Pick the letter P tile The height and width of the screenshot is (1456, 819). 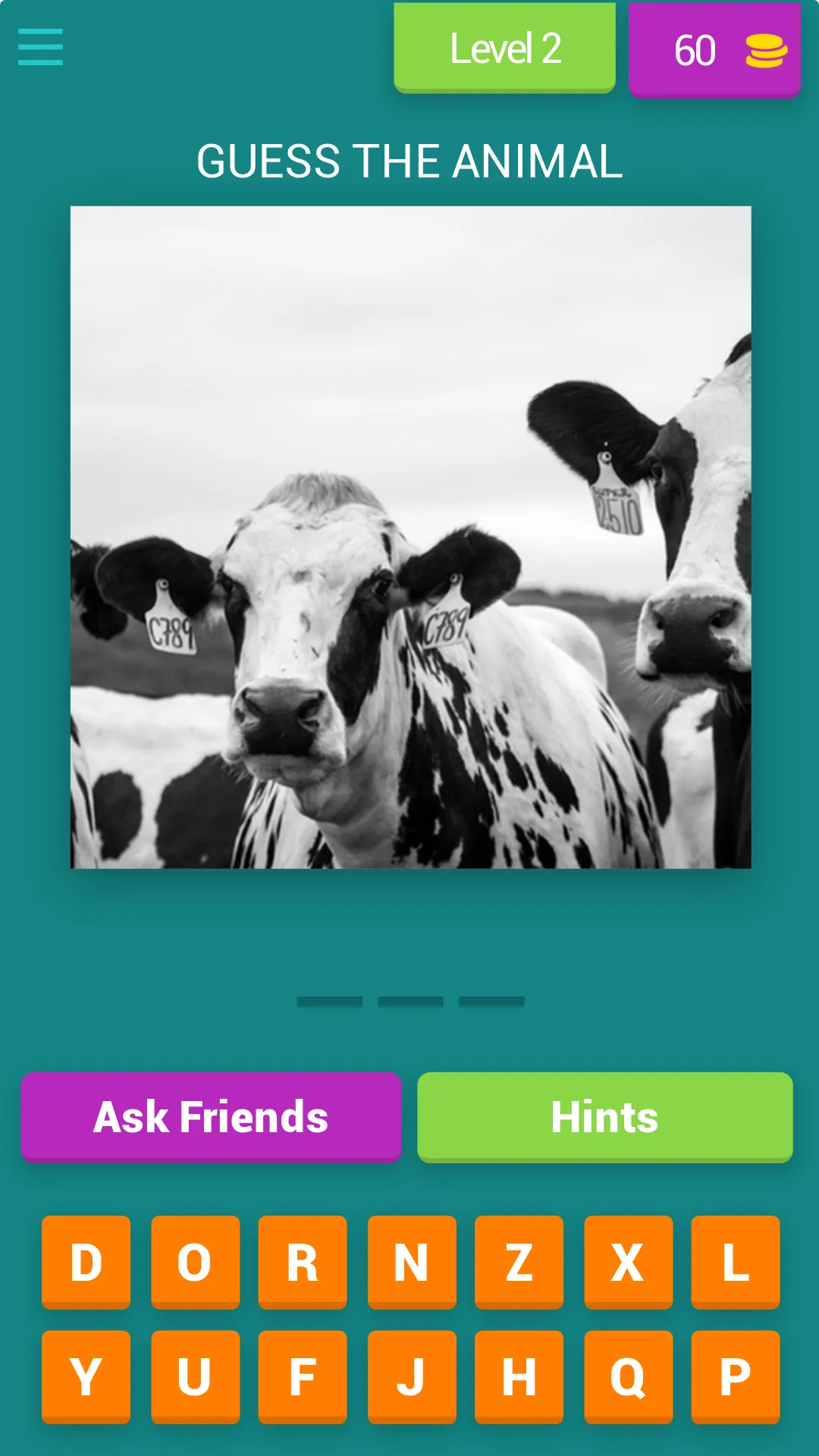click(736, 1376)
